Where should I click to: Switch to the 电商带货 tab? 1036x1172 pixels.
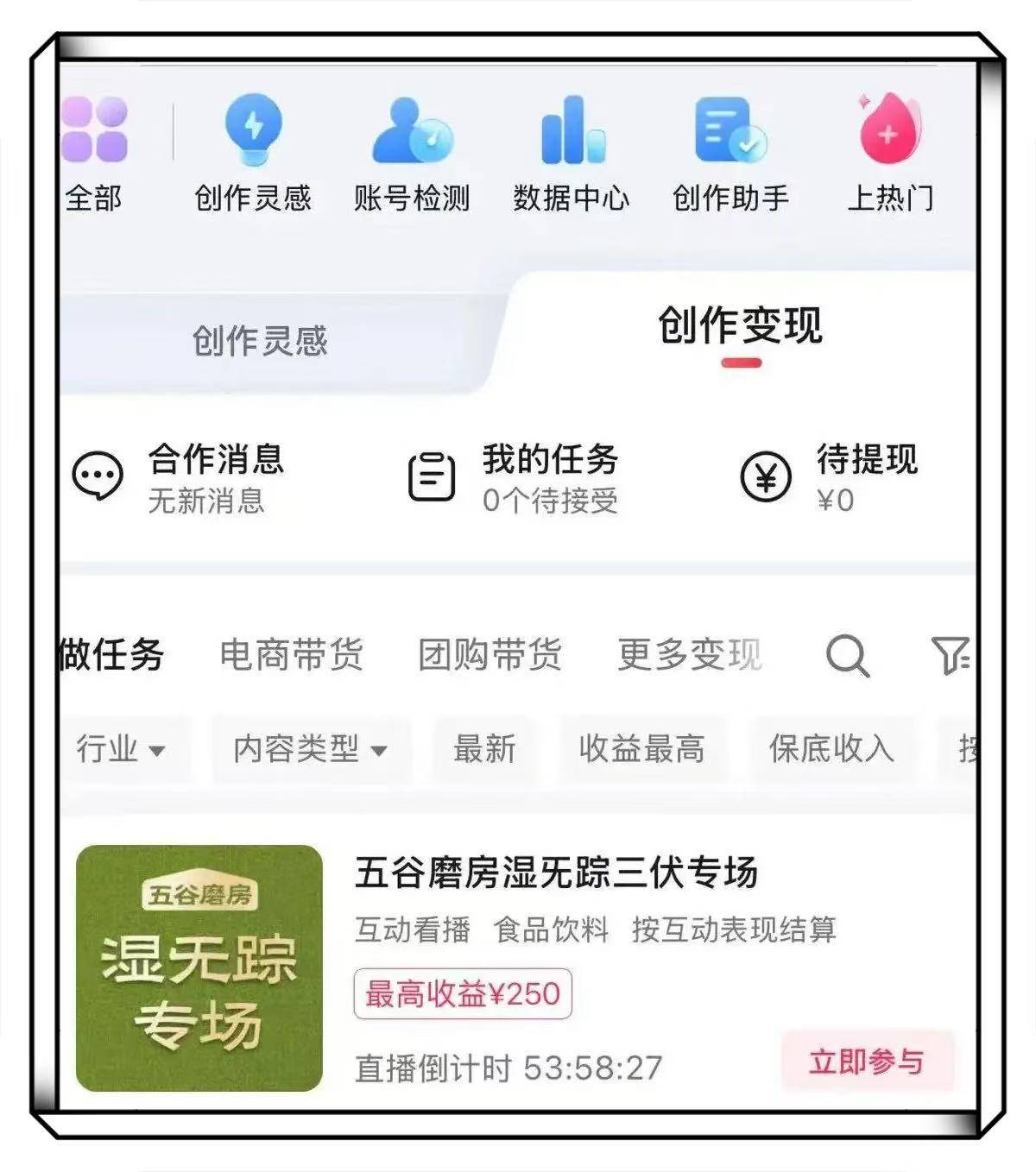292,655
